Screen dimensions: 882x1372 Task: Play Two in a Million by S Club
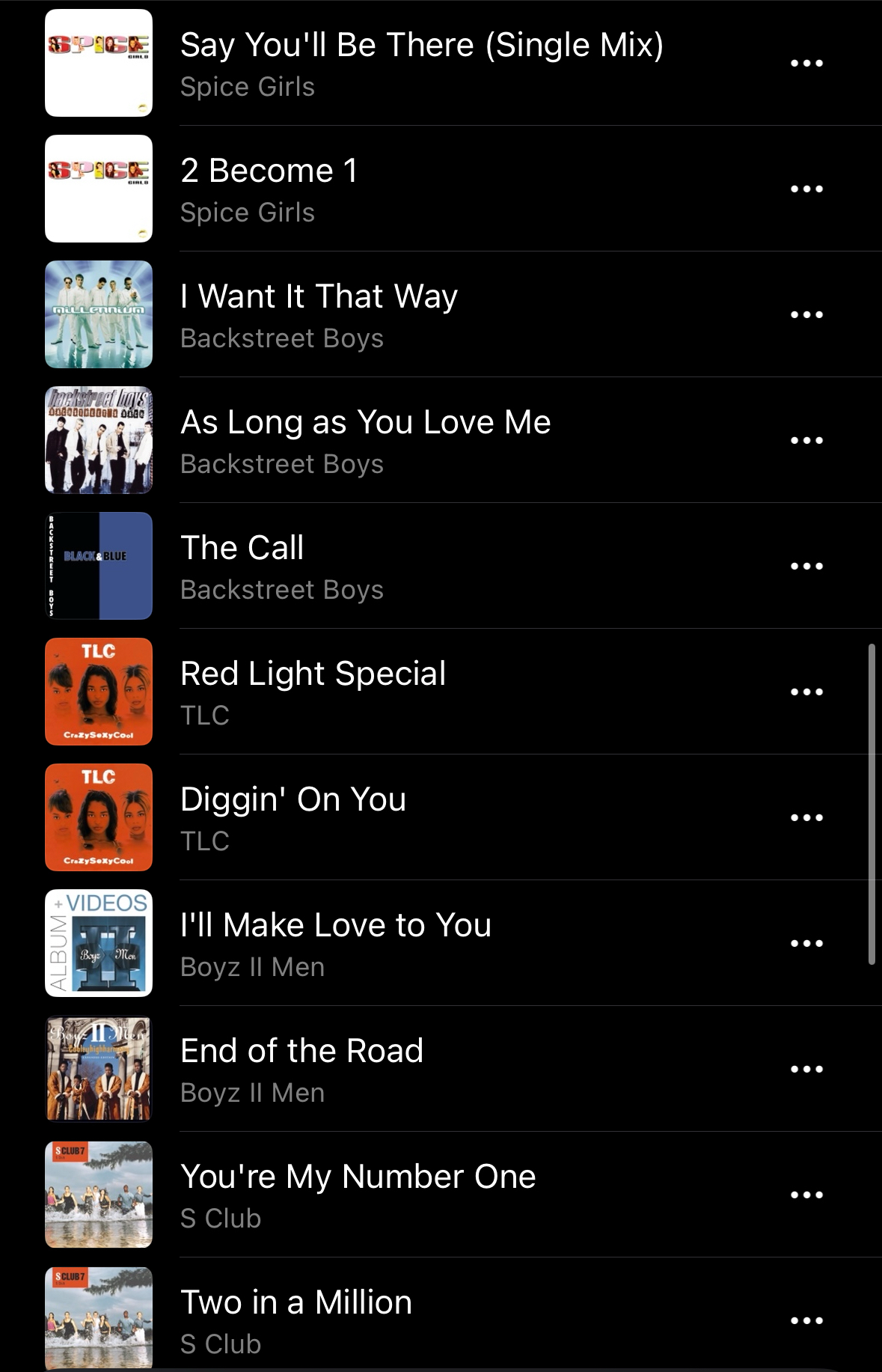[296, 1303]
